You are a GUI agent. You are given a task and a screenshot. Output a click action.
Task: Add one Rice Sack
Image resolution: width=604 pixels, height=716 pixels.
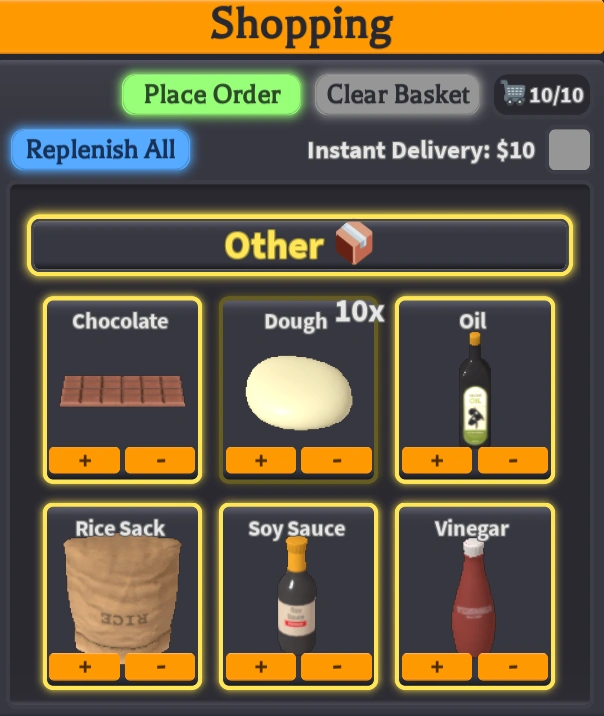[x=85, y=666]
